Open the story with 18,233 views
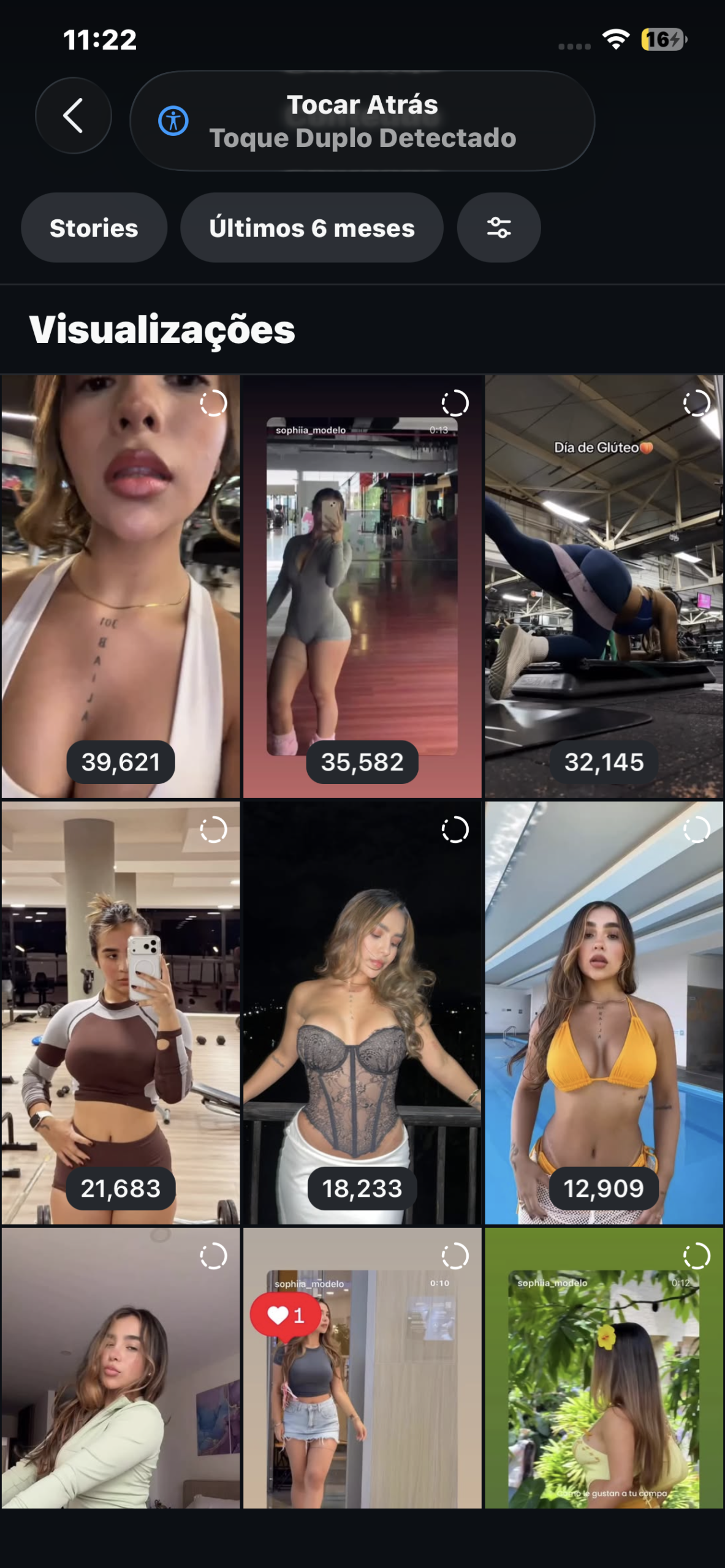Image resolution: width=725 pixels, height=1568 pixels. 362,1012
